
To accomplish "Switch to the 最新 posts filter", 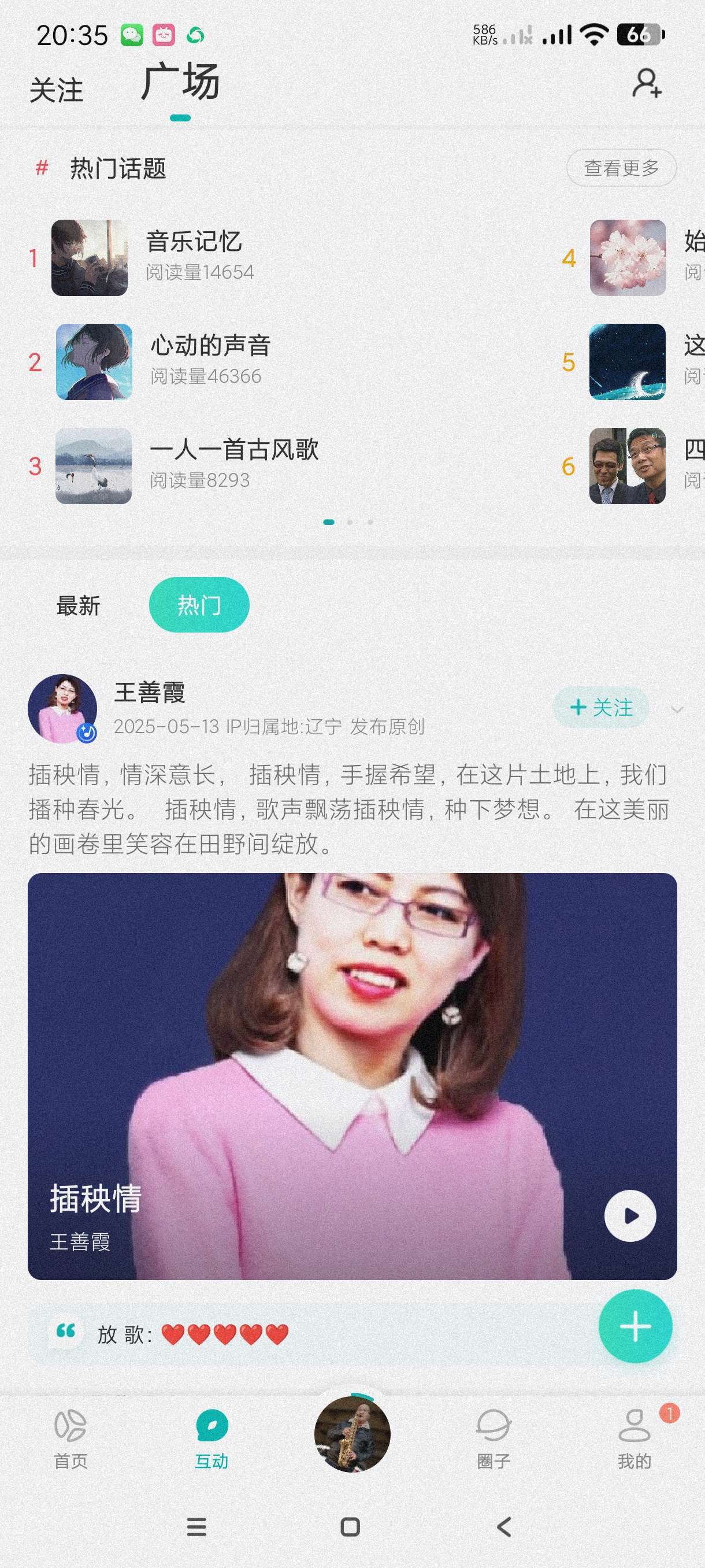I will coord(78,606).
